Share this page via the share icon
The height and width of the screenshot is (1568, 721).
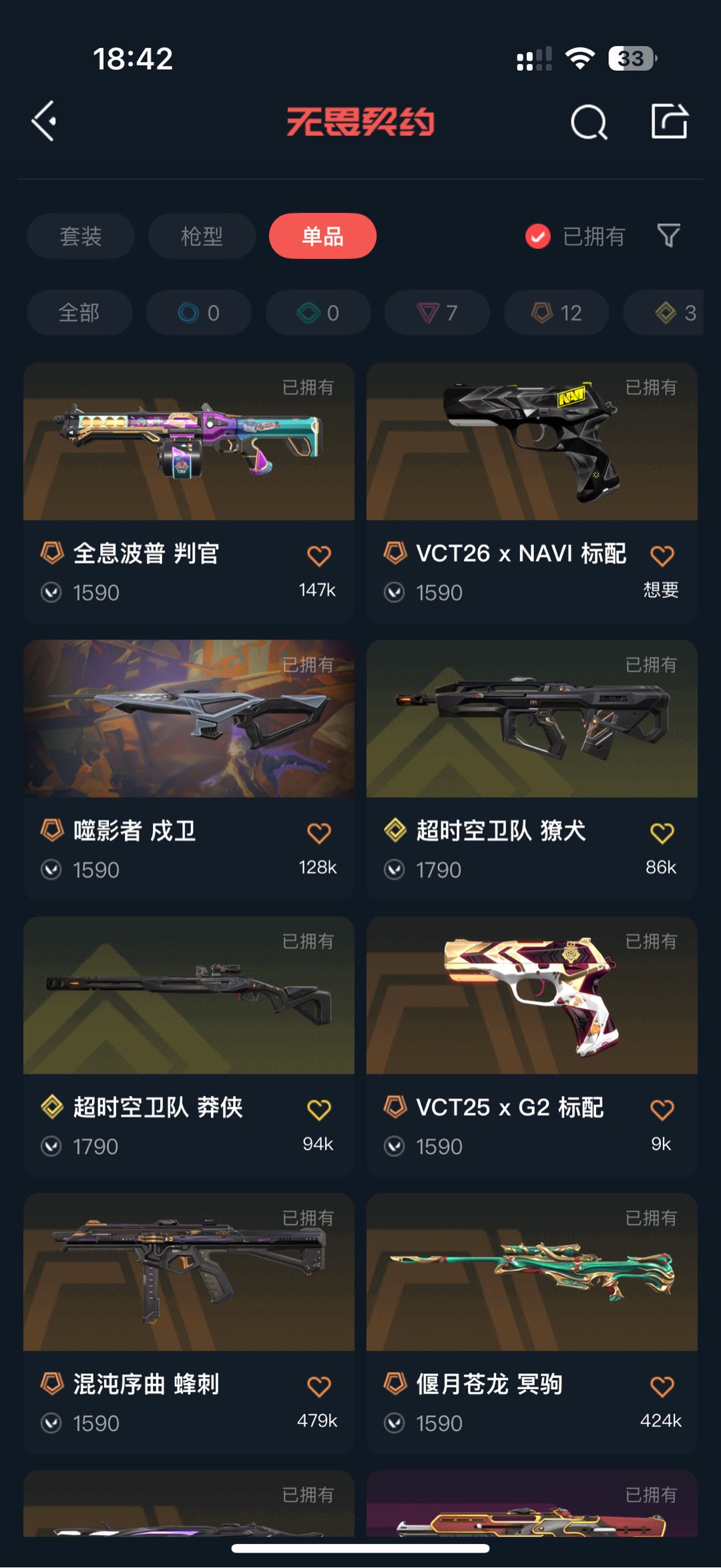pyautogui.click(x=670, y=121)
